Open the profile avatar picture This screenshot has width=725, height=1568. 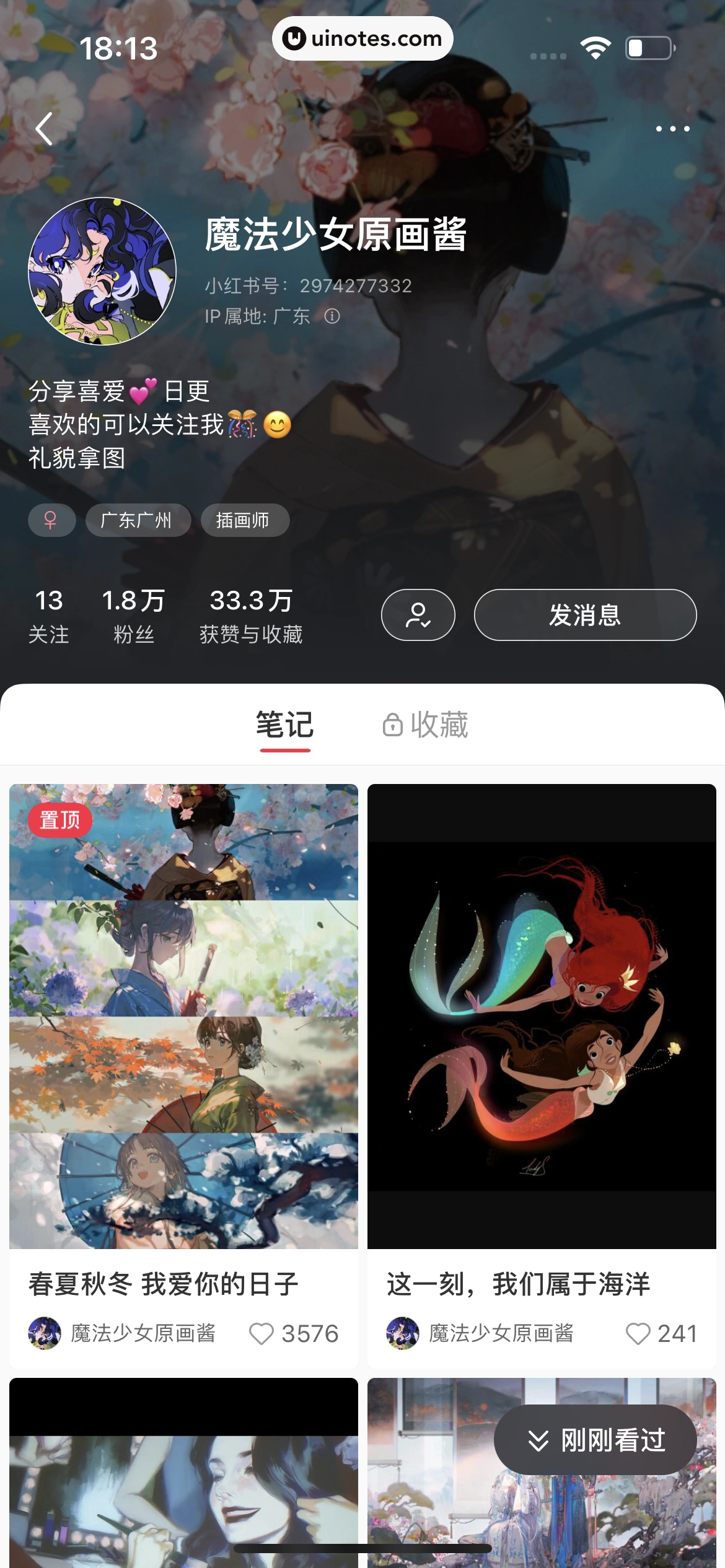coord(103,271)
